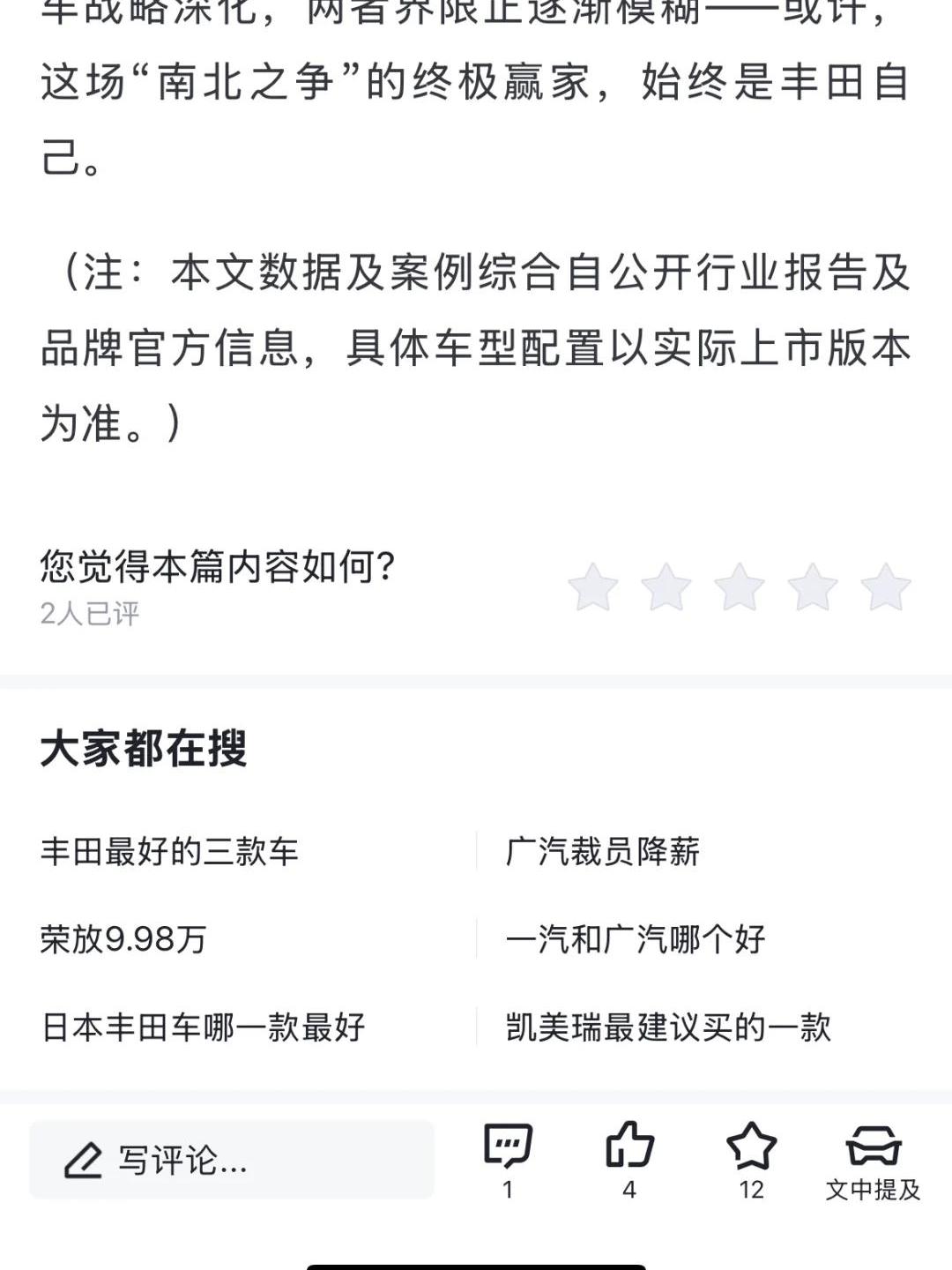
Task: Open cars mentioned in article (文中提及)
Action: [873, 1159]
